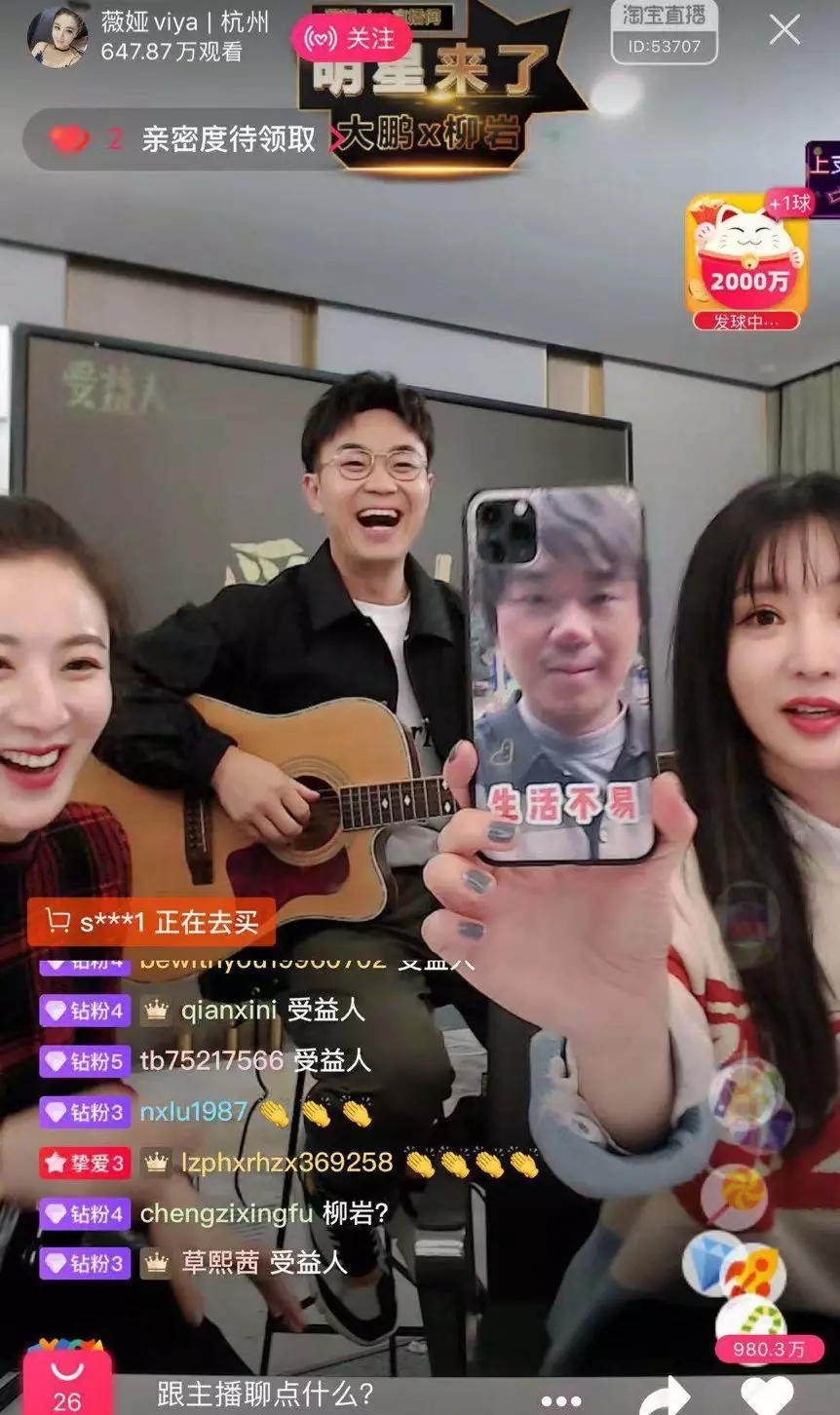
Task: Close the live stream
Action: pyautogui.click(x=784, y=30)
